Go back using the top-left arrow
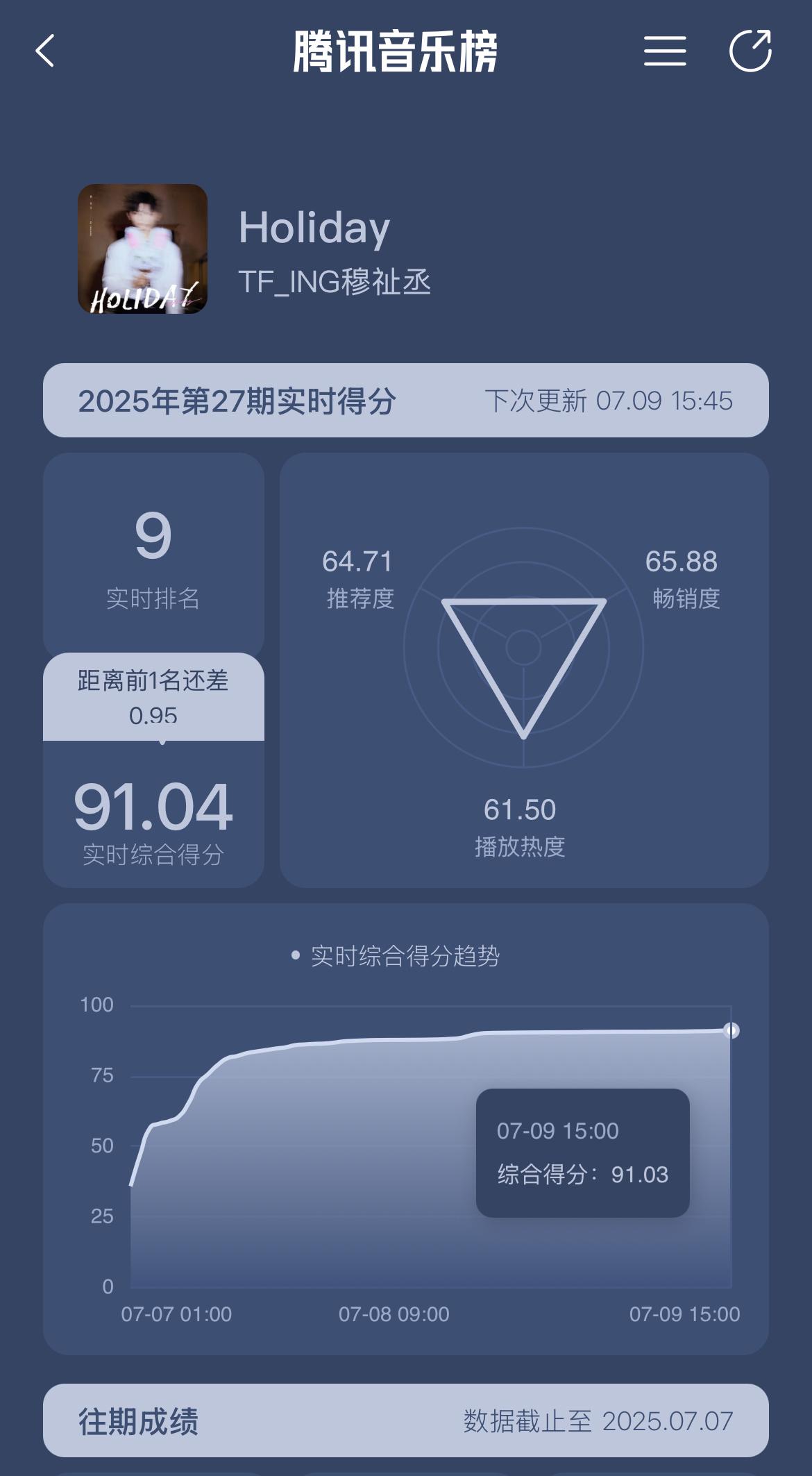This screenshot has width=812, height=1476. tap(45, 51)
